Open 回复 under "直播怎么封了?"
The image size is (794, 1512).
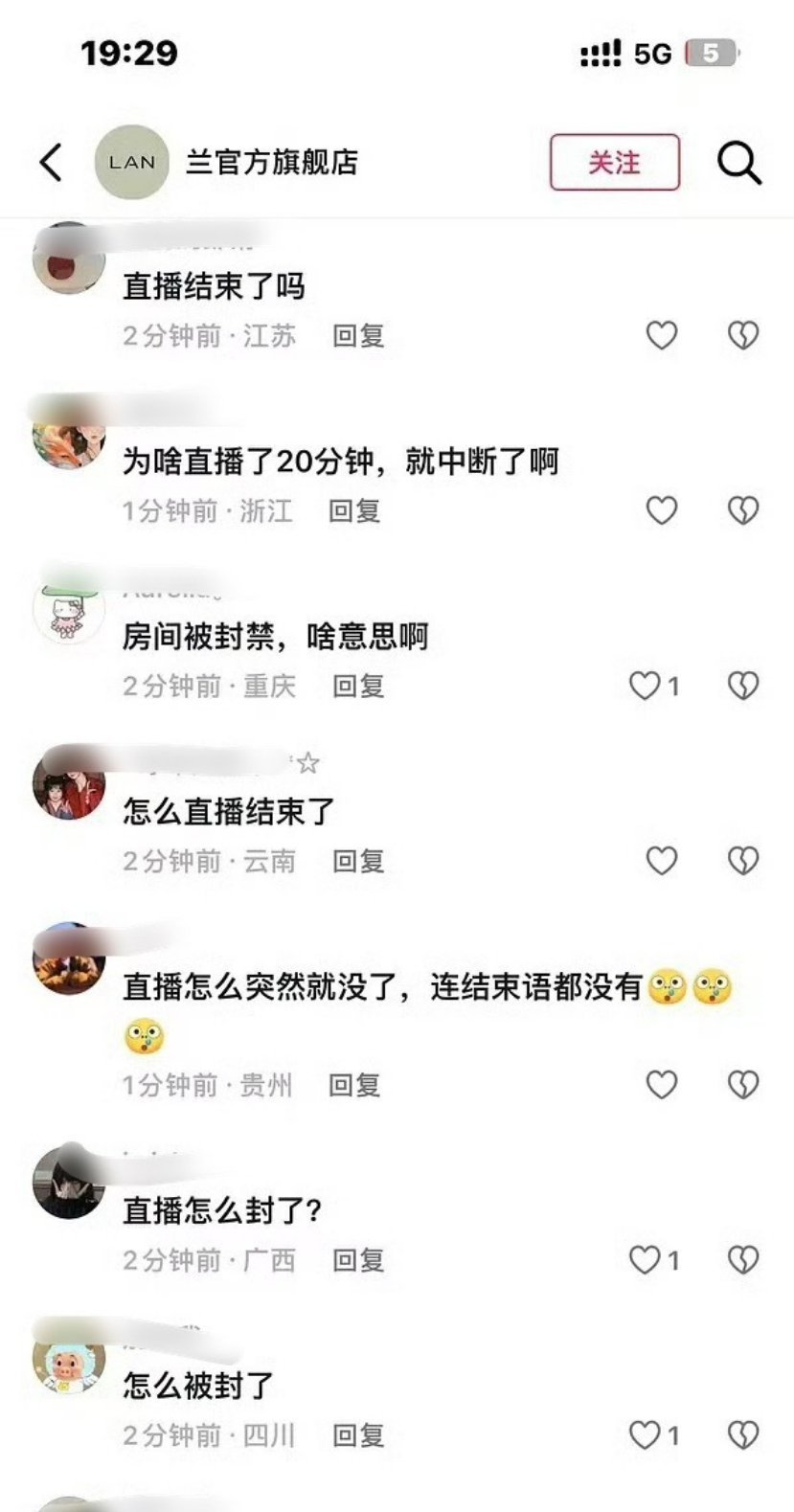pos(356,1259)
